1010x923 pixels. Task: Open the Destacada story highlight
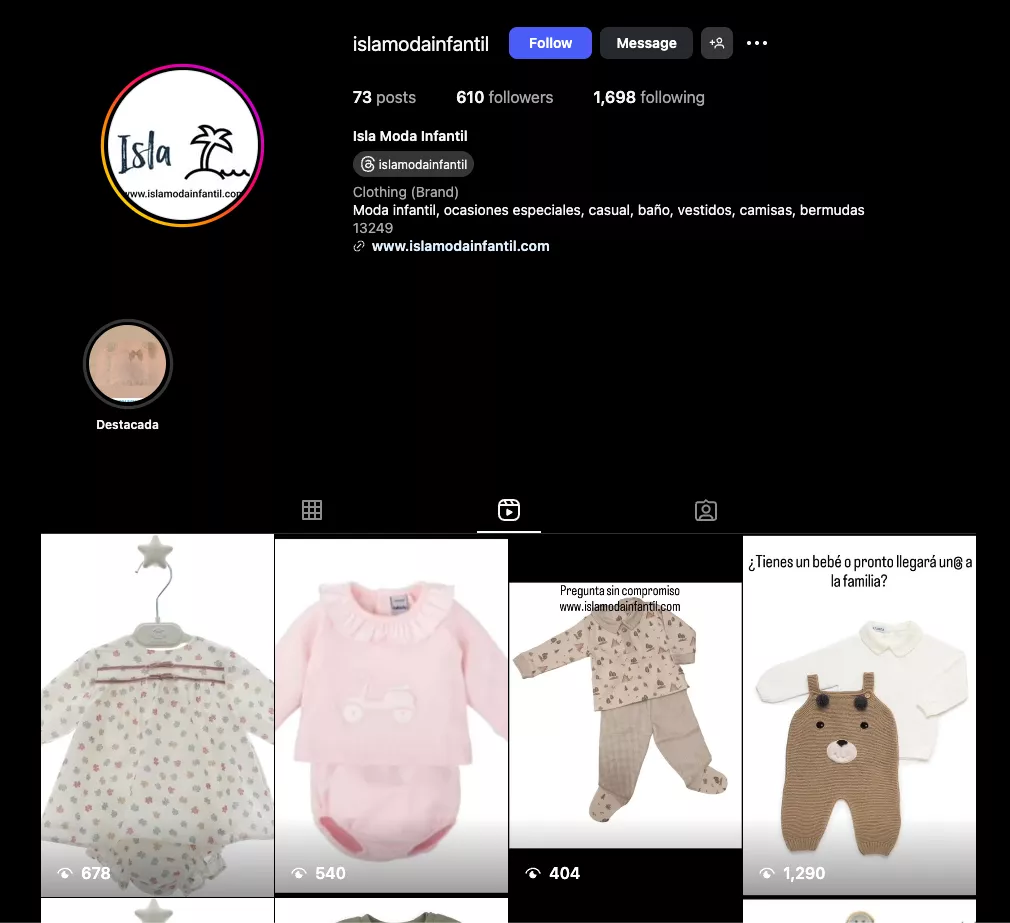pos(127,364)
